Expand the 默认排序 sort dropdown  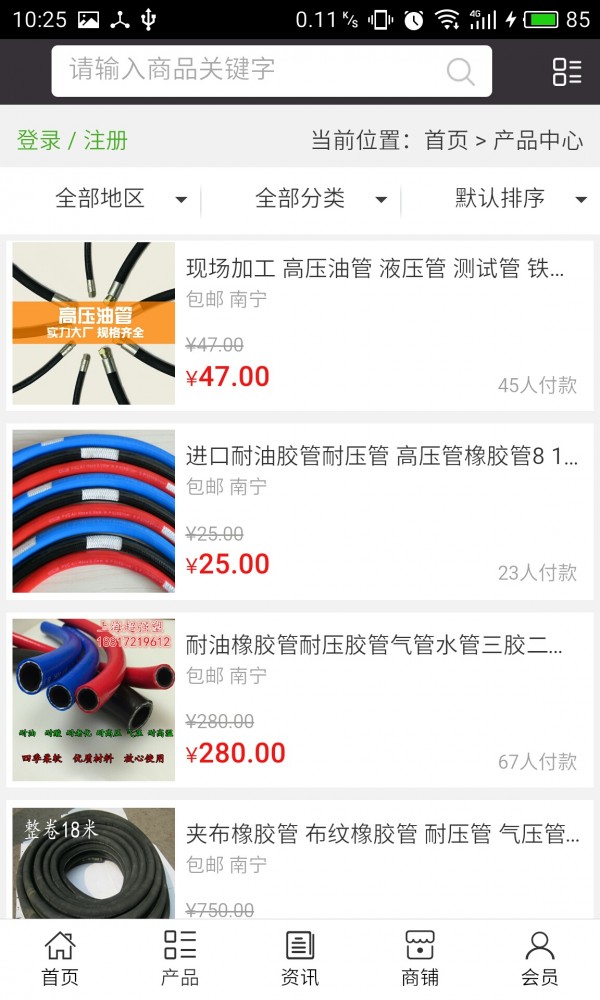520,199
